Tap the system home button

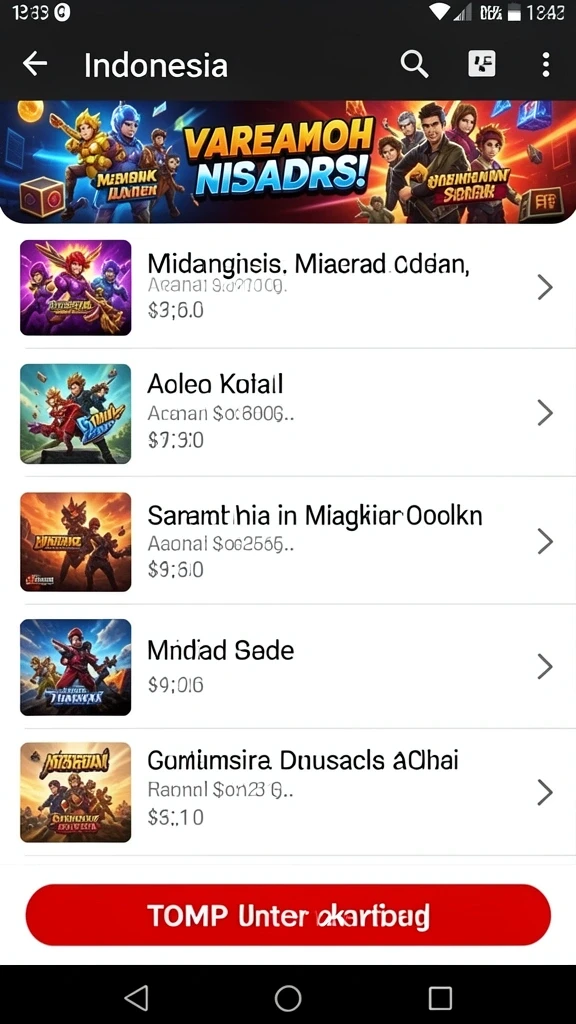click(x=288, y=998)
